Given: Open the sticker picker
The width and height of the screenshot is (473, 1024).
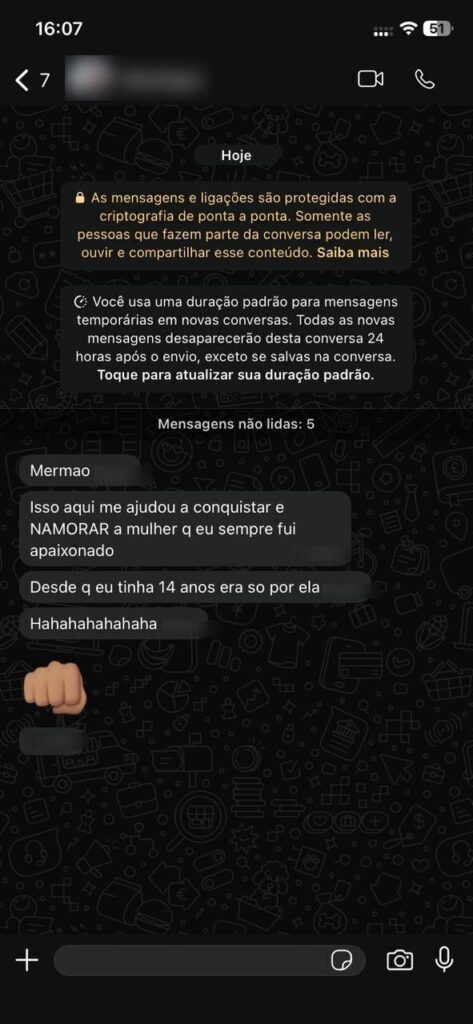Looking at the screenshot, I should [x=342, y=960].
